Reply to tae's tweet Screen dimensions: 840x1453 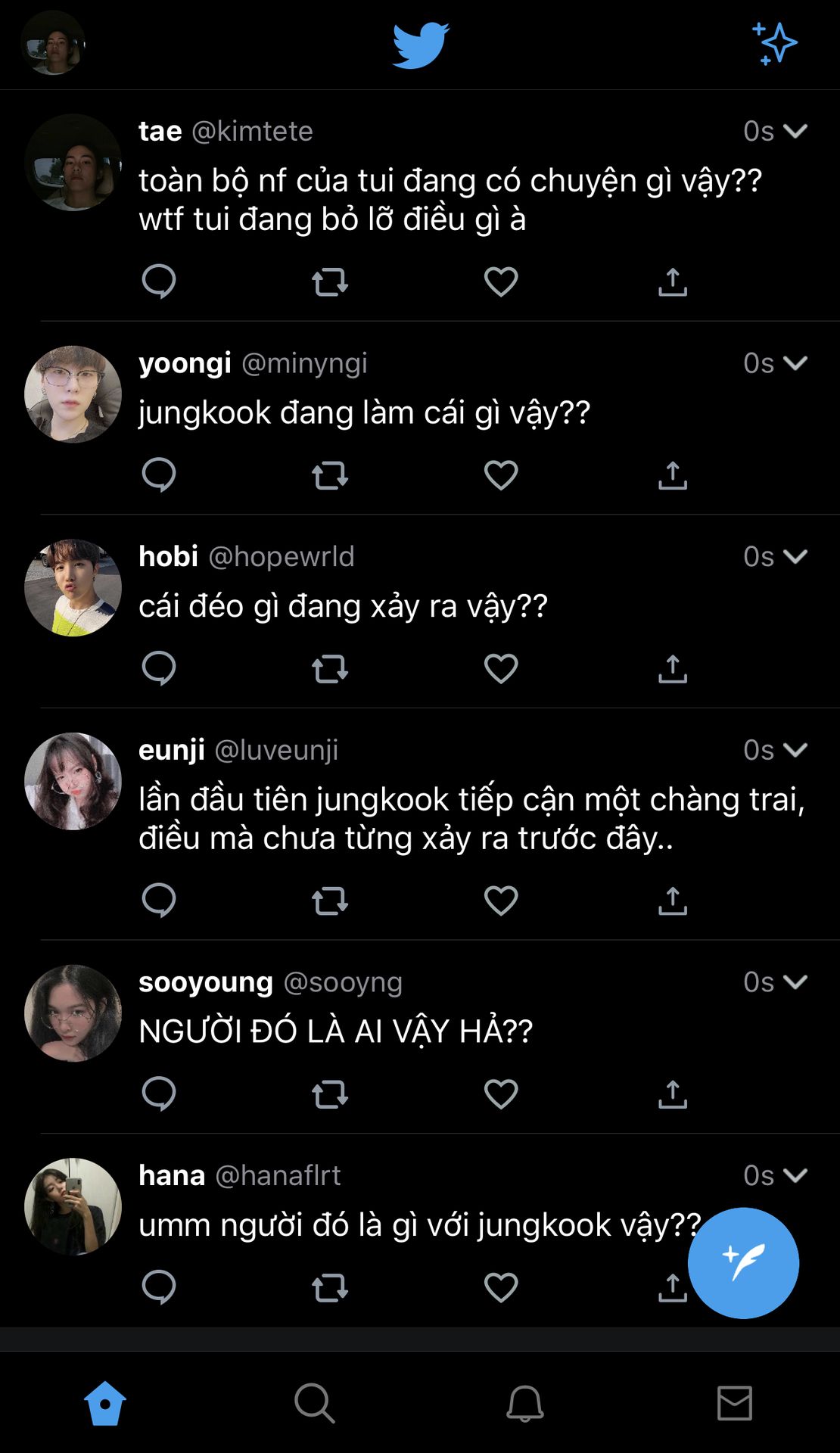click(159, 282)
